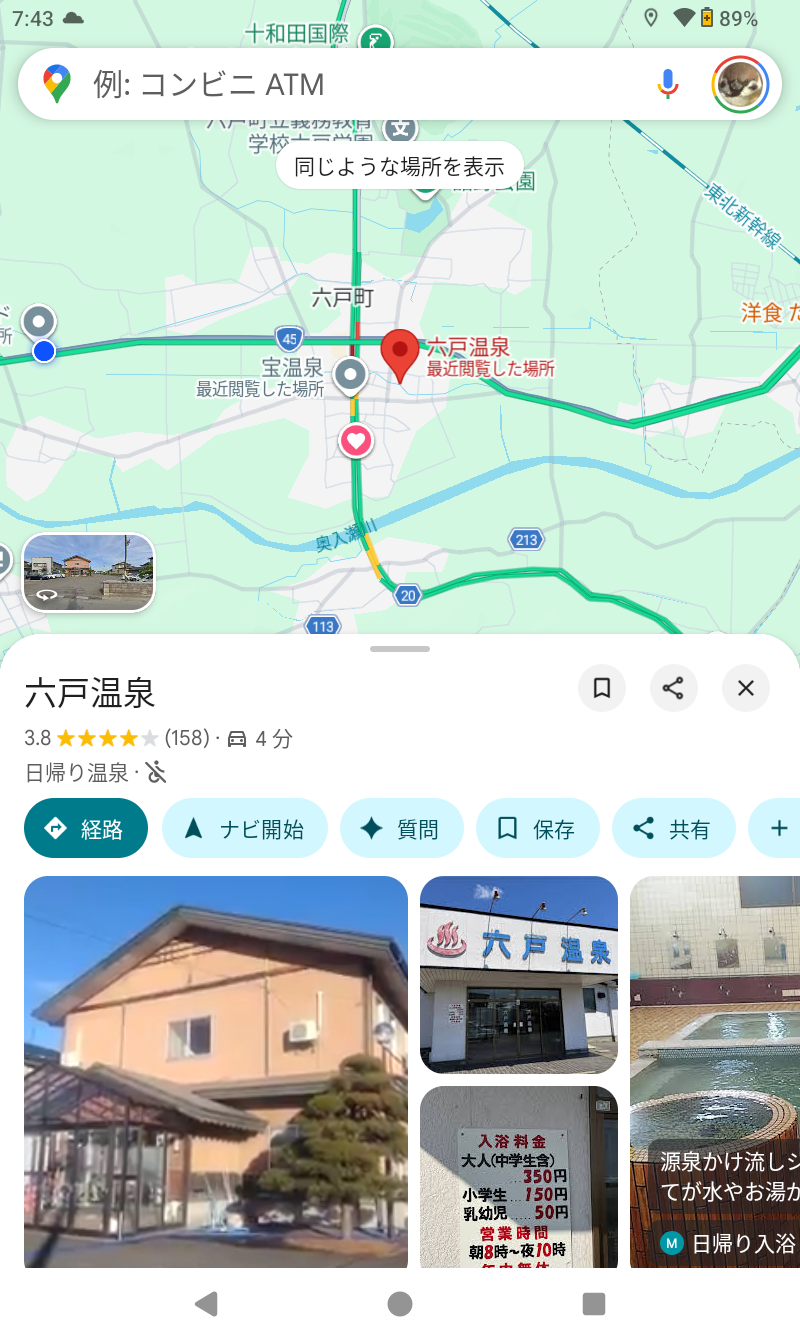The width and height of the screenshot is (800, 1340).
Task: Save the place using the 保存 chip
Action: click(x=538, y=828)
